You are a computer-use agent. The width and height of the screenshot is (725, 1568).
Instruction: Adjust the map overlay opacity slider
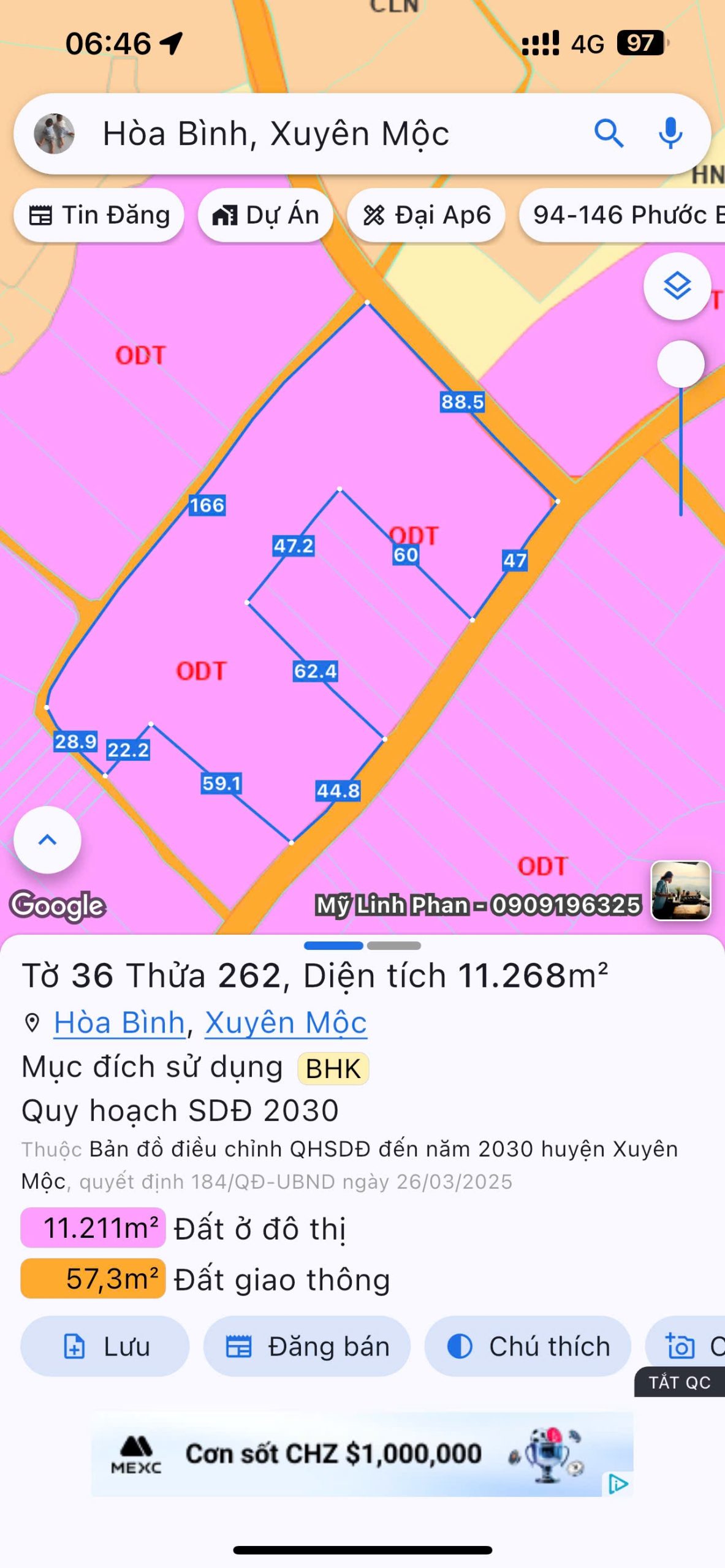pos(681,364)
